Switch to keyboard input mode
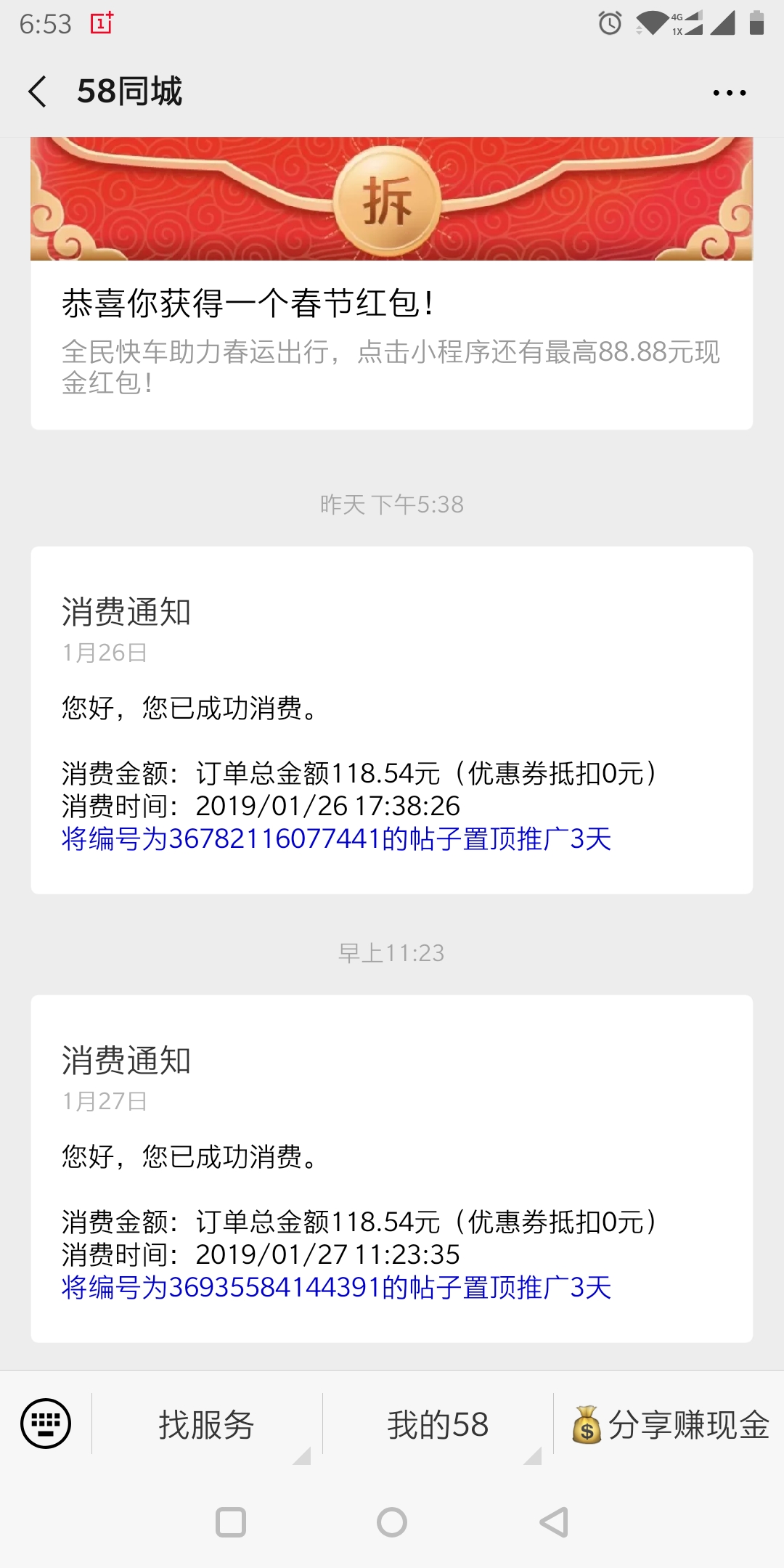 (46, 1424)
